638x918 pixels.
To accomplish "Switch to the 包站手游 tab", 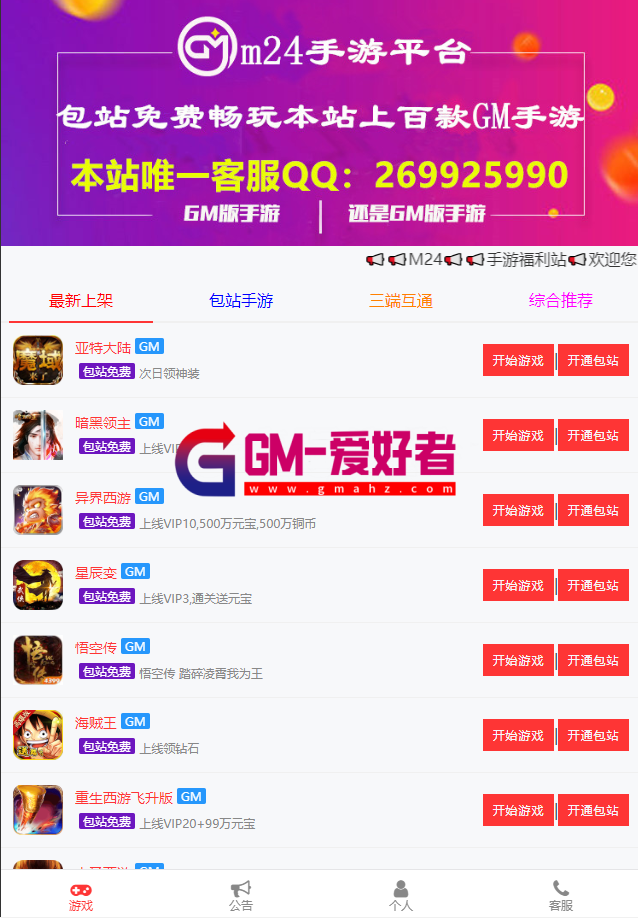I will [241, 301].
